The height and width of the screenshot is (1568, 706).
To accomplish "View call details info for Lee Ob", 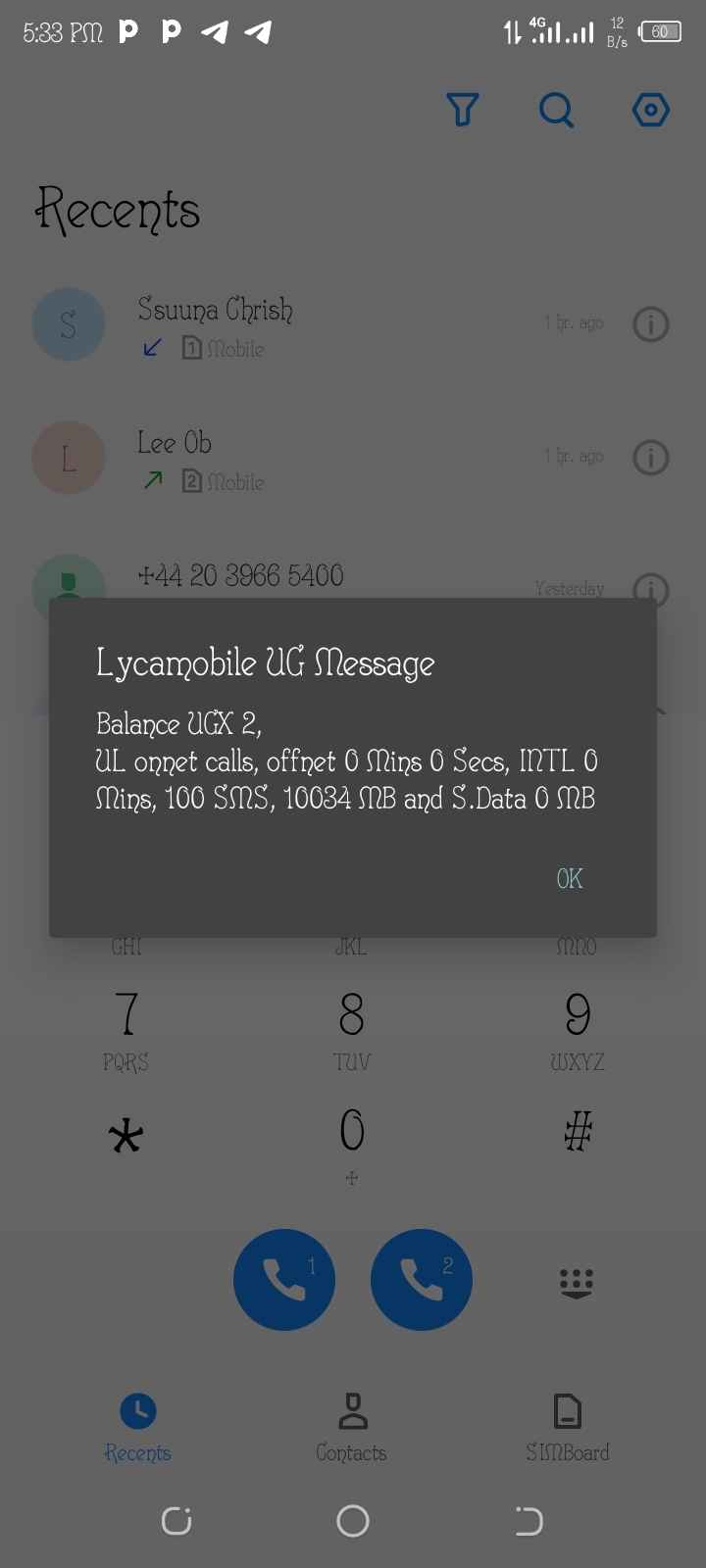I will click(651, 458).
